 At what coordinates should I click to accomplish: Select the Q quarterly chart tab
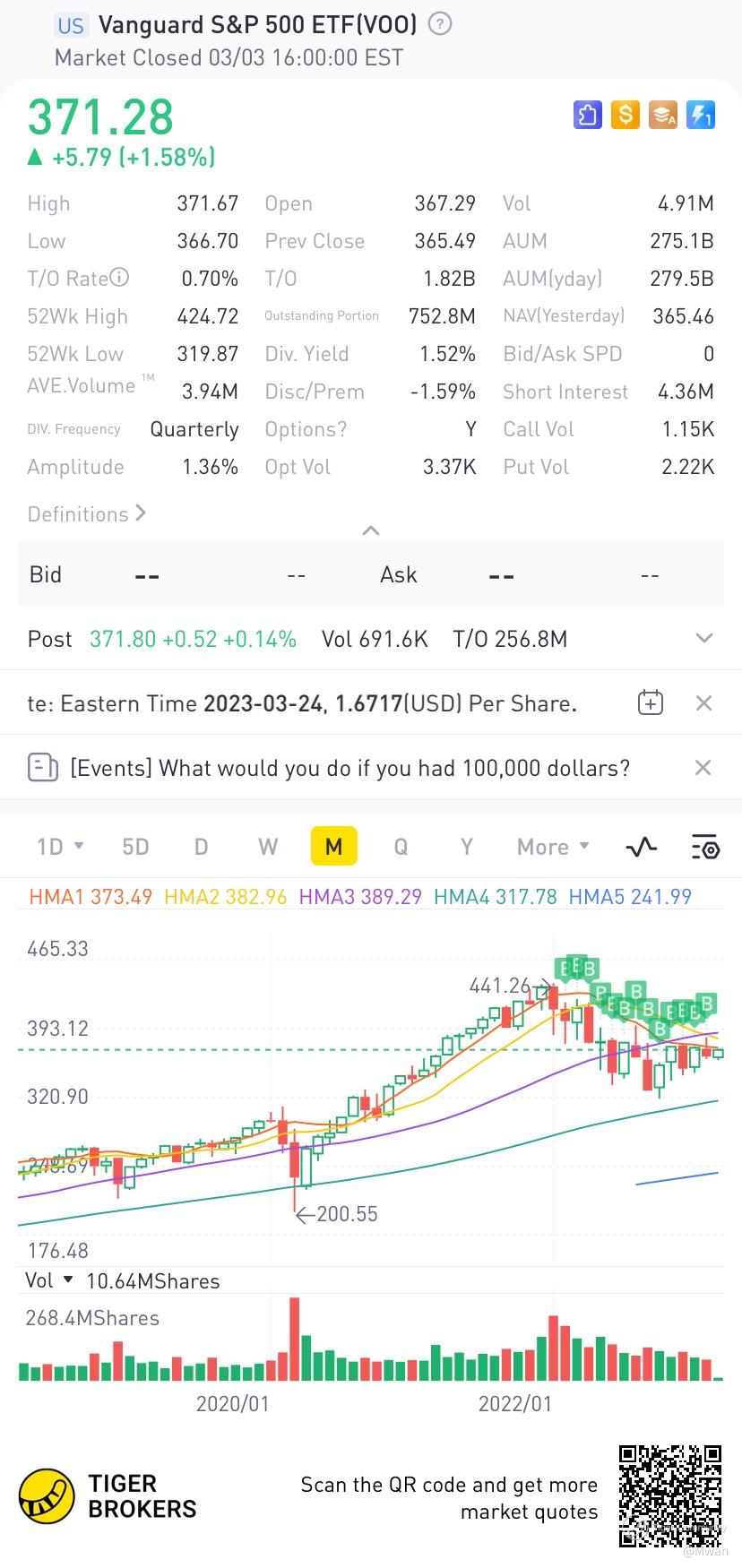point(401,847)
